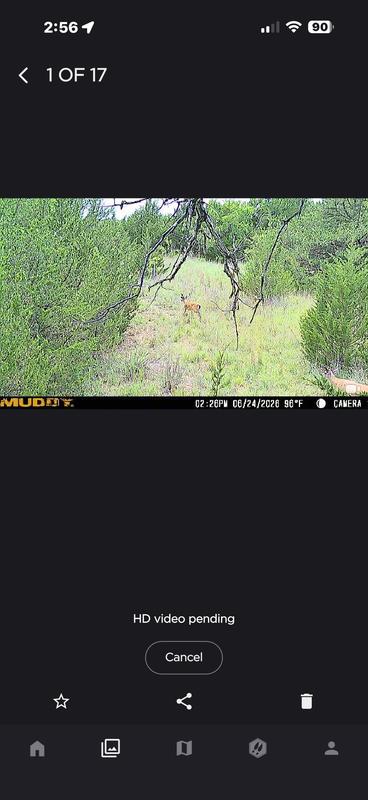The width and height of the screenshot is (368, 800).
Task: Tap the trail camera deer image
Action: click(x=184, y=304)
